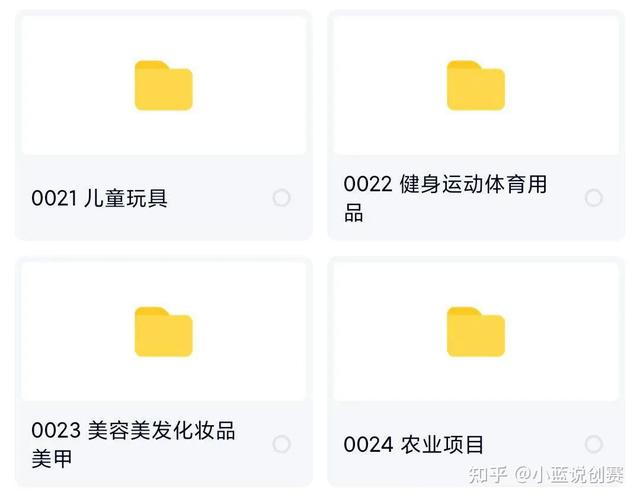This screenshot has height=501, width=640.
Task: Select the 0024 农业项目 folder circle
Action: (594, 444)
